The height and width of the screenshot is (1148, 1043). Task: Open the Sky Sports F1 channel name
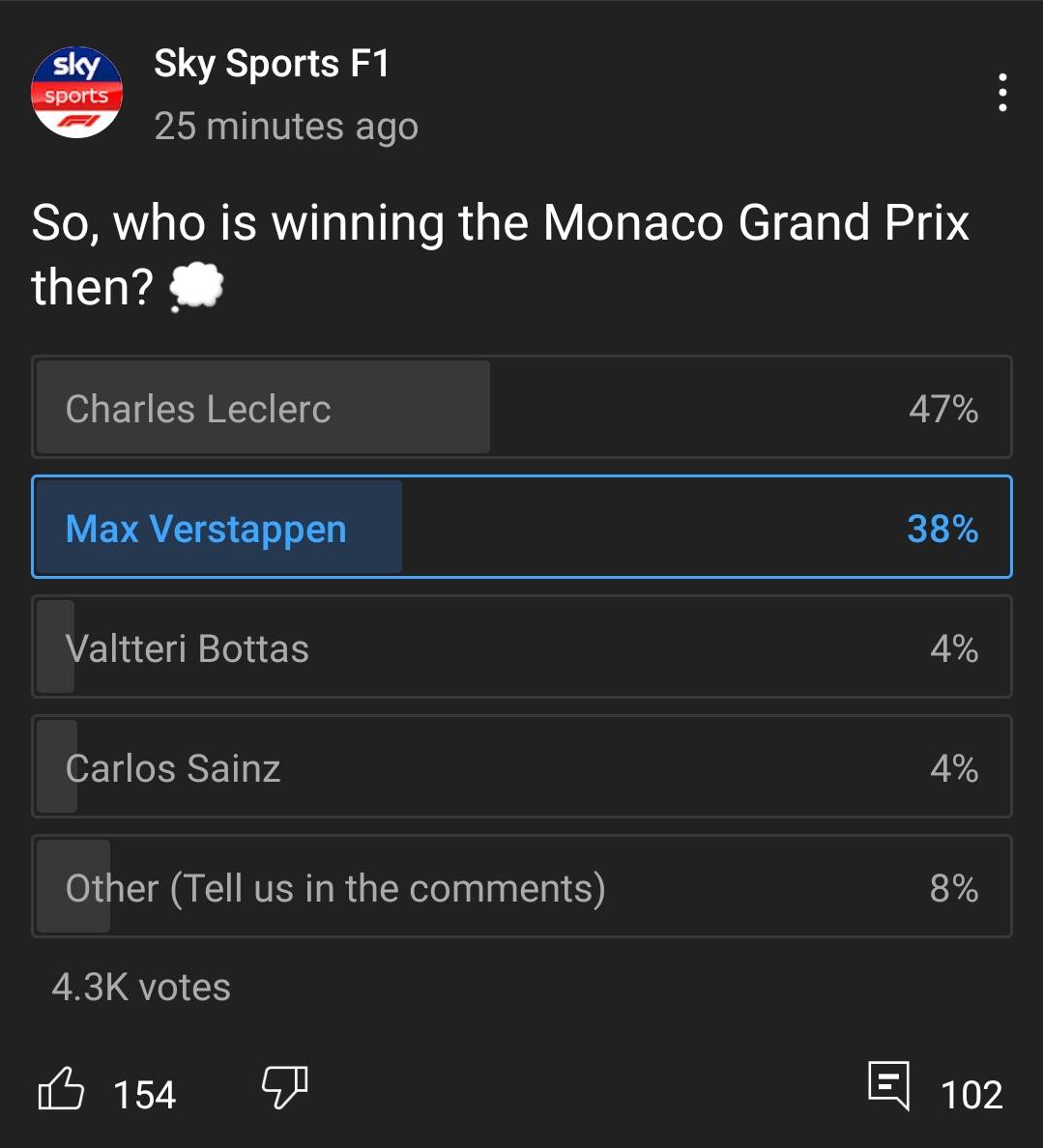272,64
